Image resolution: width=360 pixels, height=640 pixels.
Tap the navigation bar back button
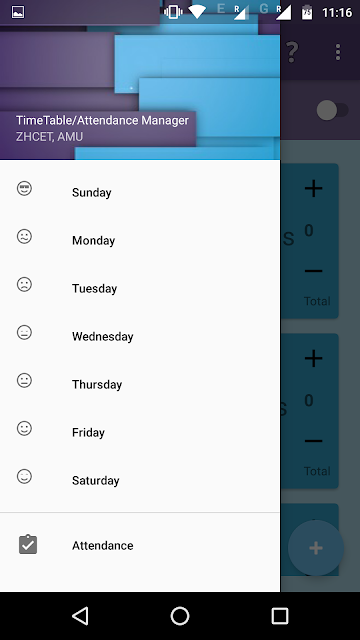(x=80, y=616)
